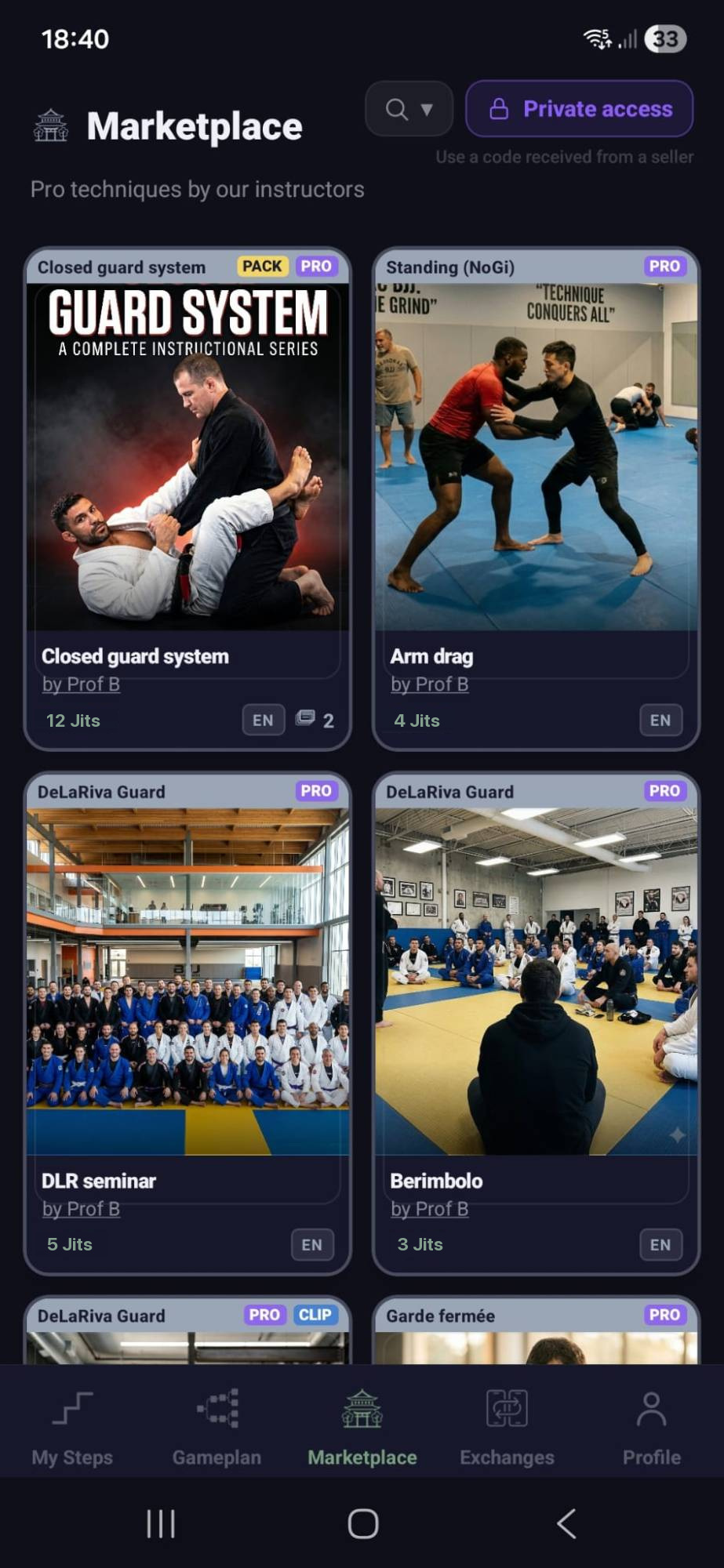Tap the Private access button
This screenshot has height=1568, width=724.
coord(579,109)
